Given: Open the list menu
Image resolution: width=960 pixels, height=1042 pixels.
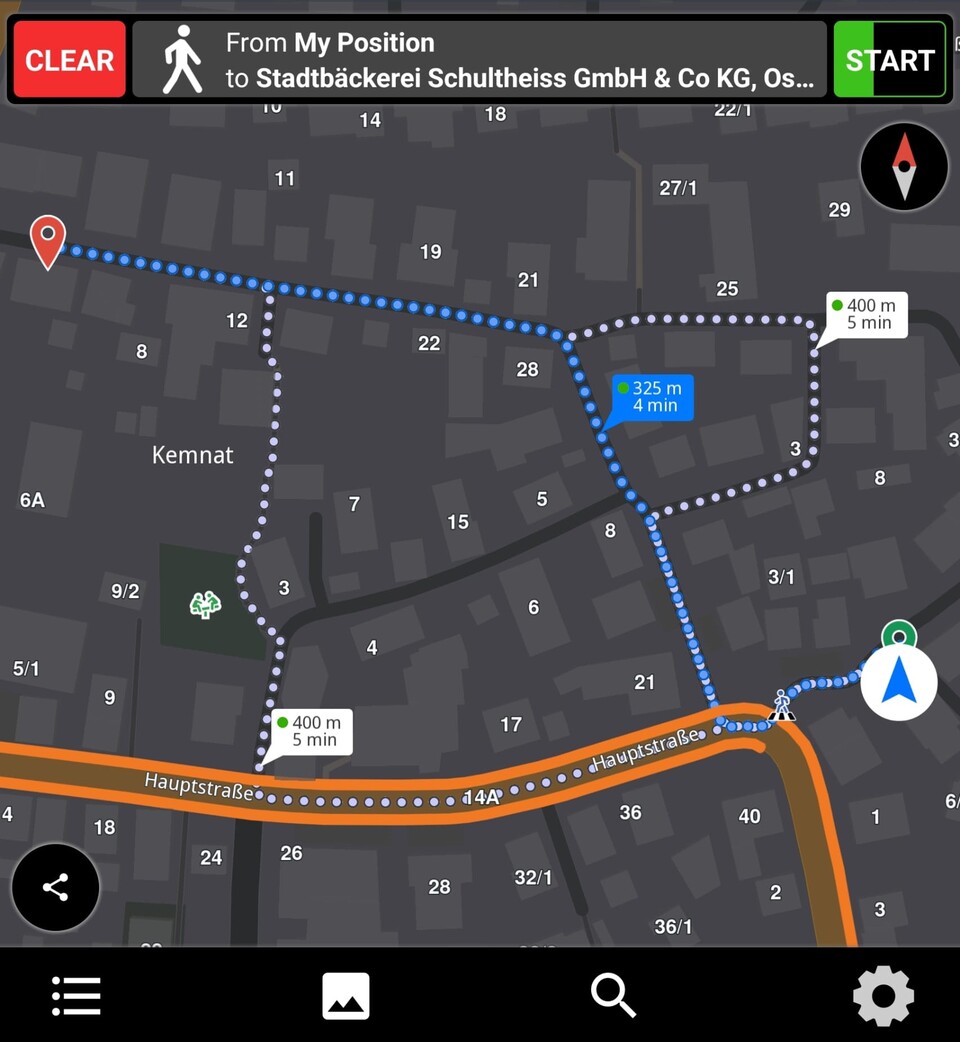Looking at the screenshot, I should [77, 996].
